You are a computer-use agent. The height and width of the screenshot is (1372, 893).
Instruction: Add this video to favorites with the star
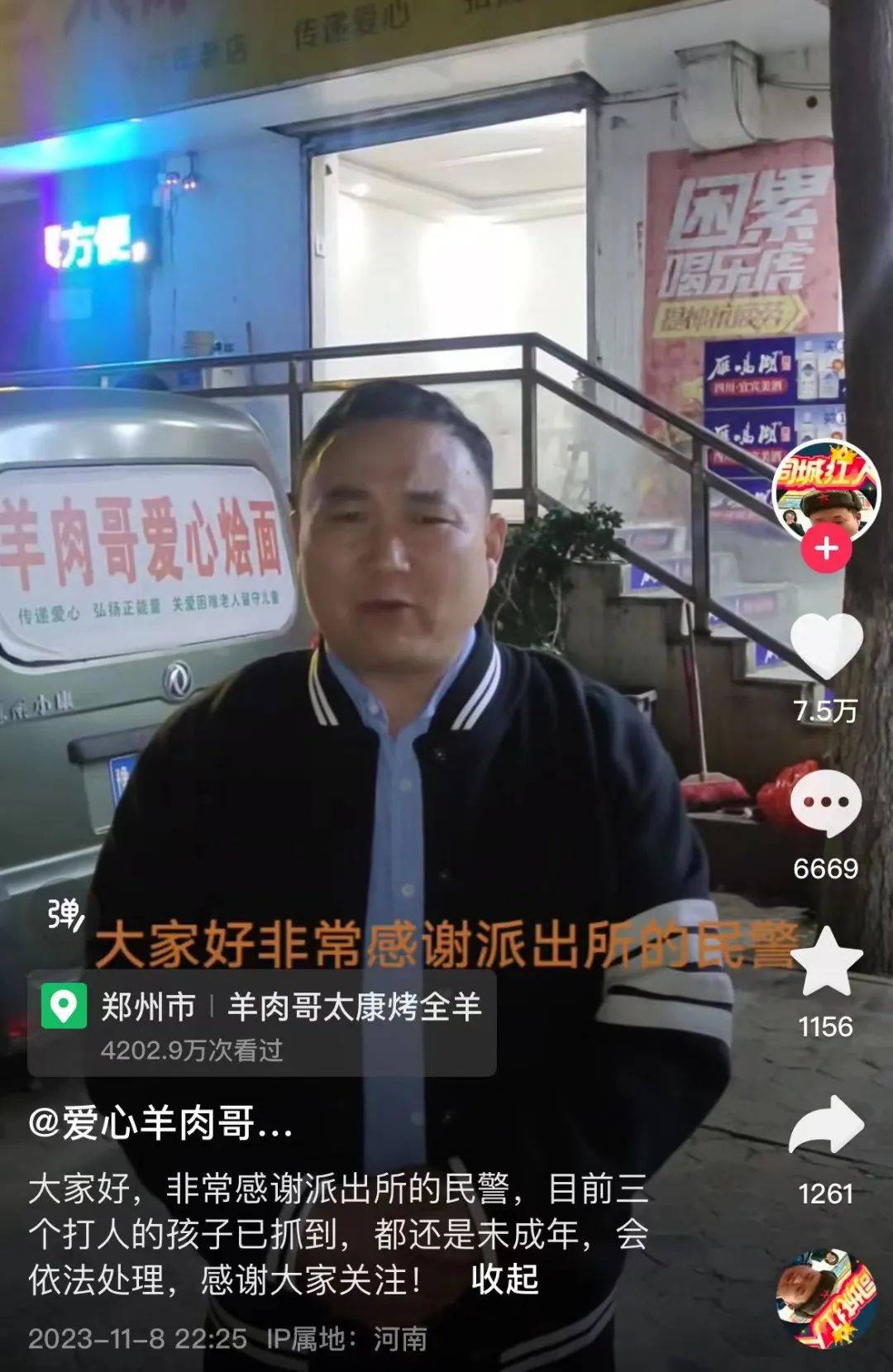[826, 962]
